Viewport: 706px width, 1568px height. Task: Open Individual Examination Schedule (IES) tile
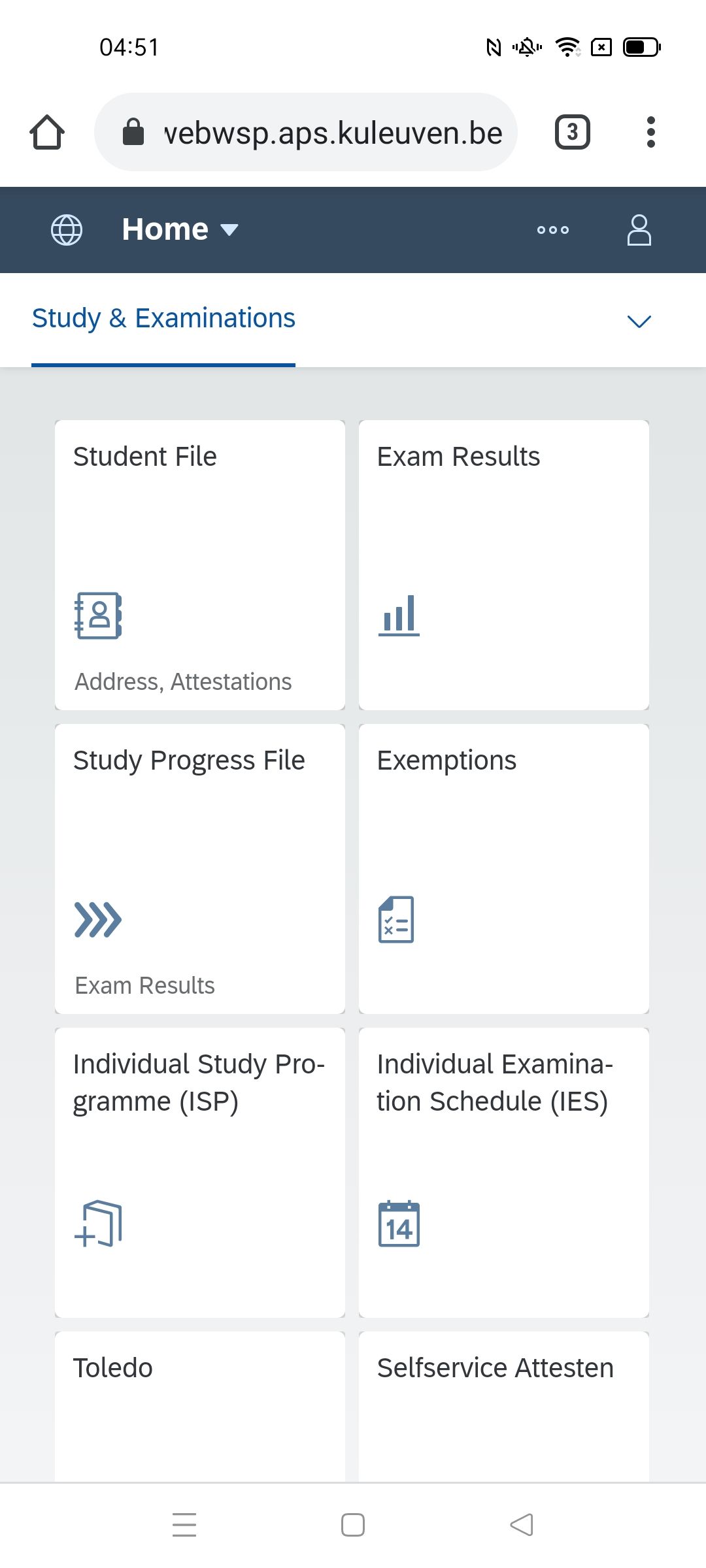tap(504, 1173)
